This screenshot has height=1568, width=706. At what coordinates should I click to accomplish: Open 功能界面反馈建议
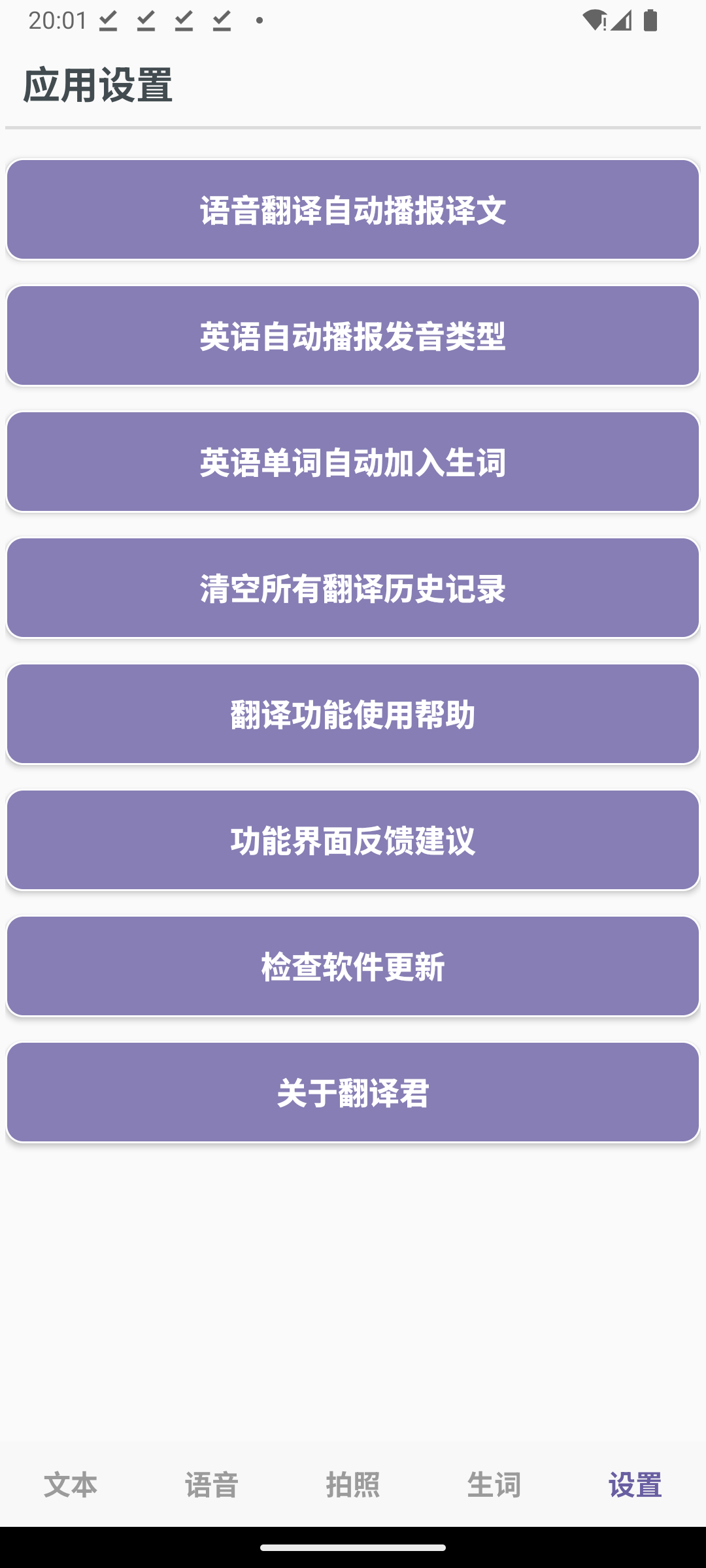point(353,840)
